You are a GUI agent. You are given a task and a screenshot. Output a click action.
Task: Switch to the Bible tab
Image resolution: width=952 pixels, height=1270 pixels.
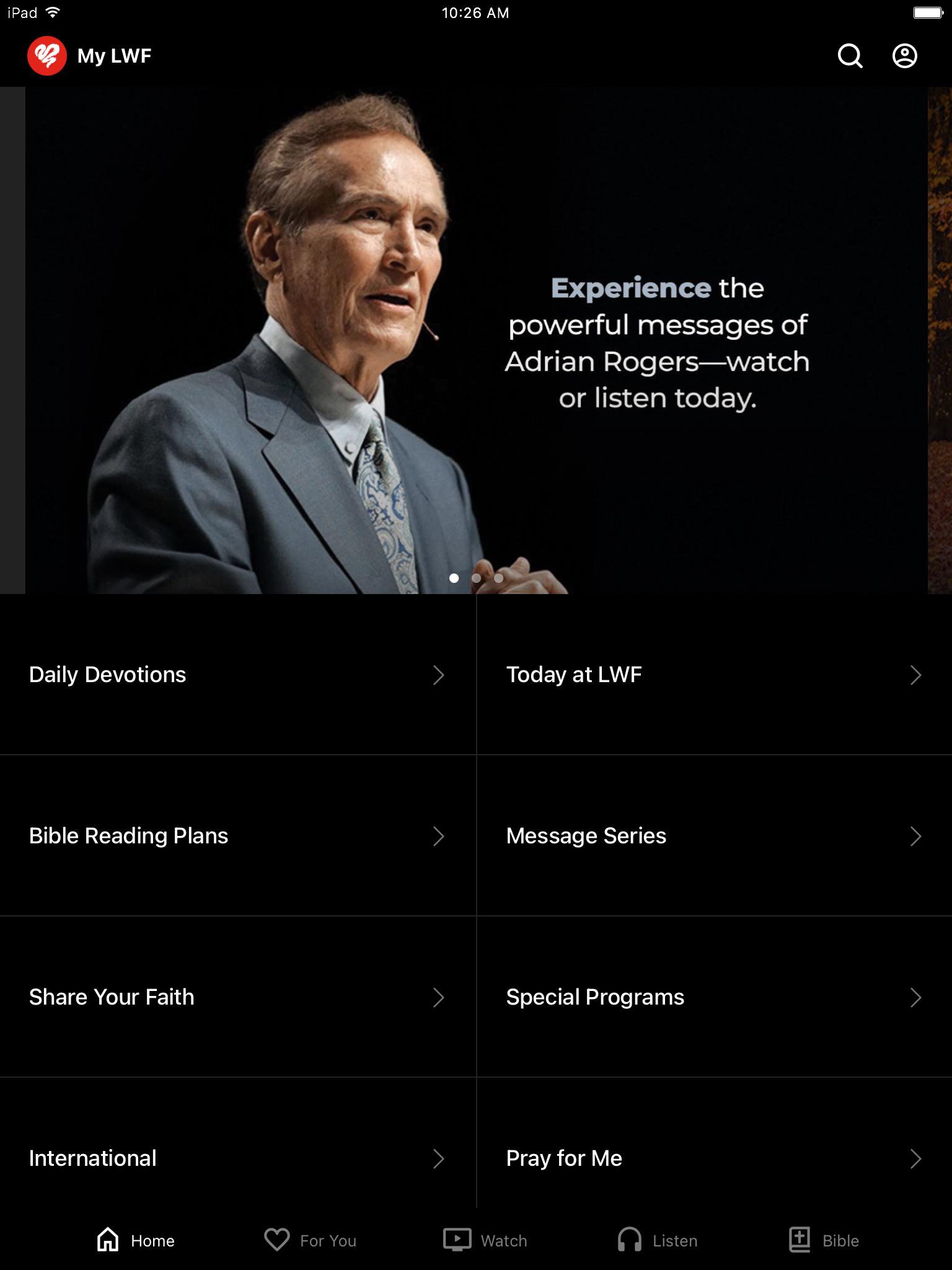(824, 1240)
